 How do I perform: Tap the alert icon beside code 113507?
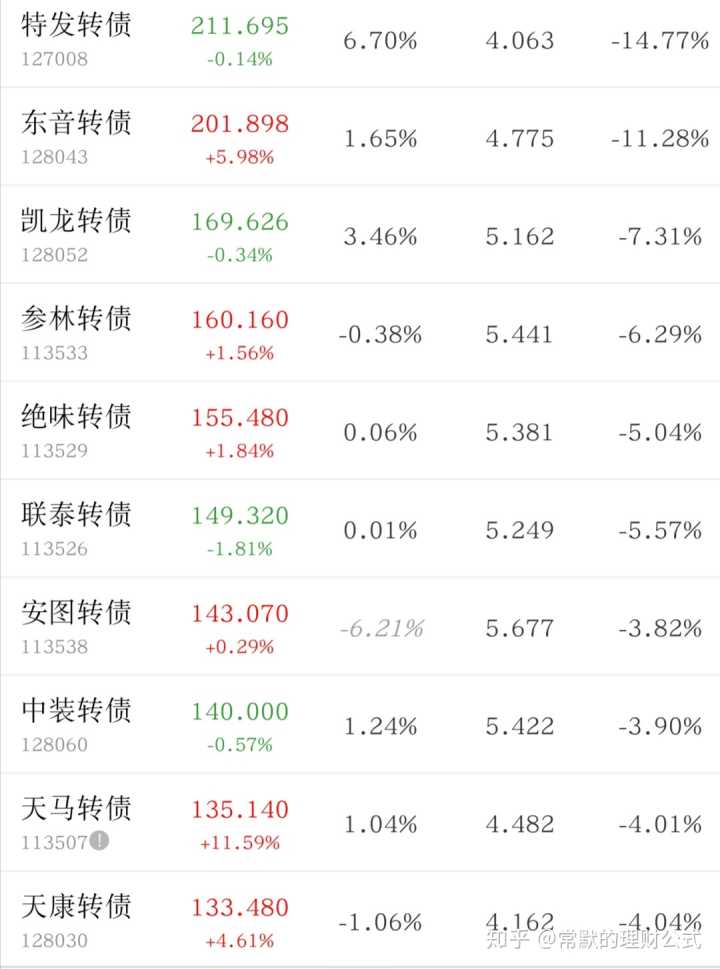pos(99,841)
